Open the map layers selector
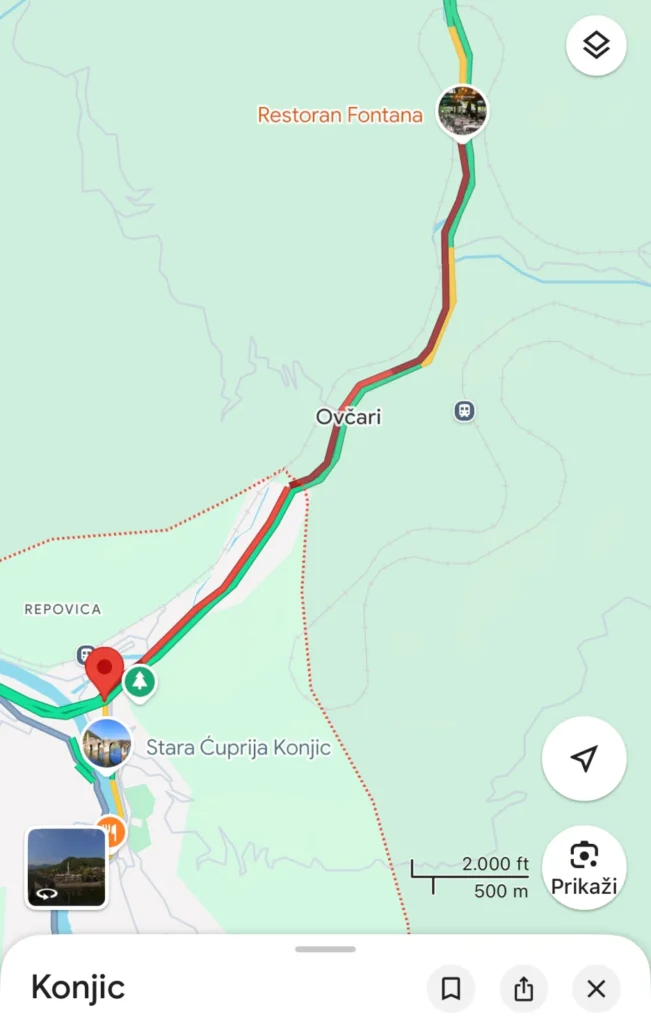The width and height of the screenshot is (651, 1024). pyautogui.click(x=596, y=45)
